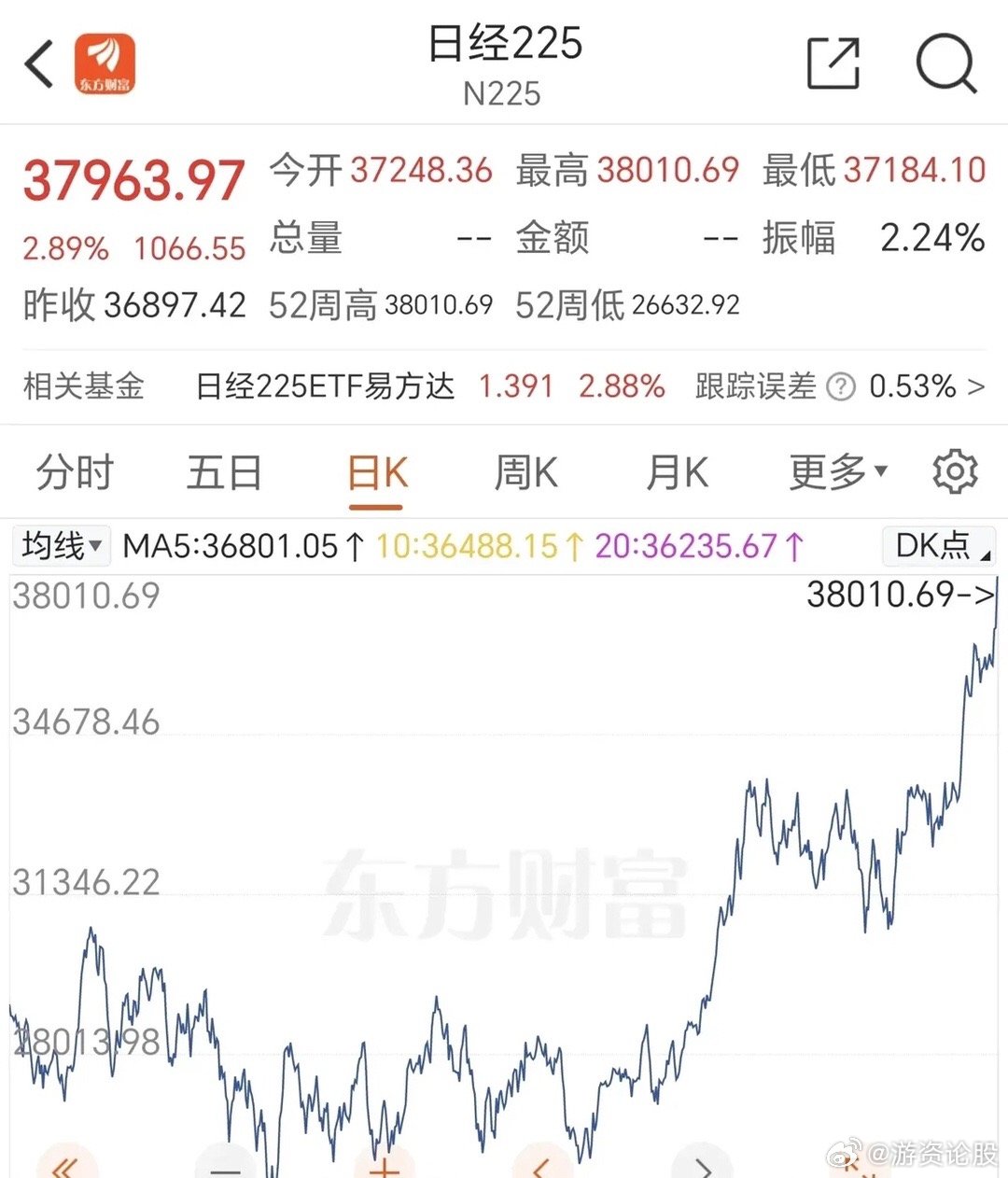Viewport: 1008px width, 1178px height.
Task: Open the search magnifier icon
Action: click(x=945, y=63)
